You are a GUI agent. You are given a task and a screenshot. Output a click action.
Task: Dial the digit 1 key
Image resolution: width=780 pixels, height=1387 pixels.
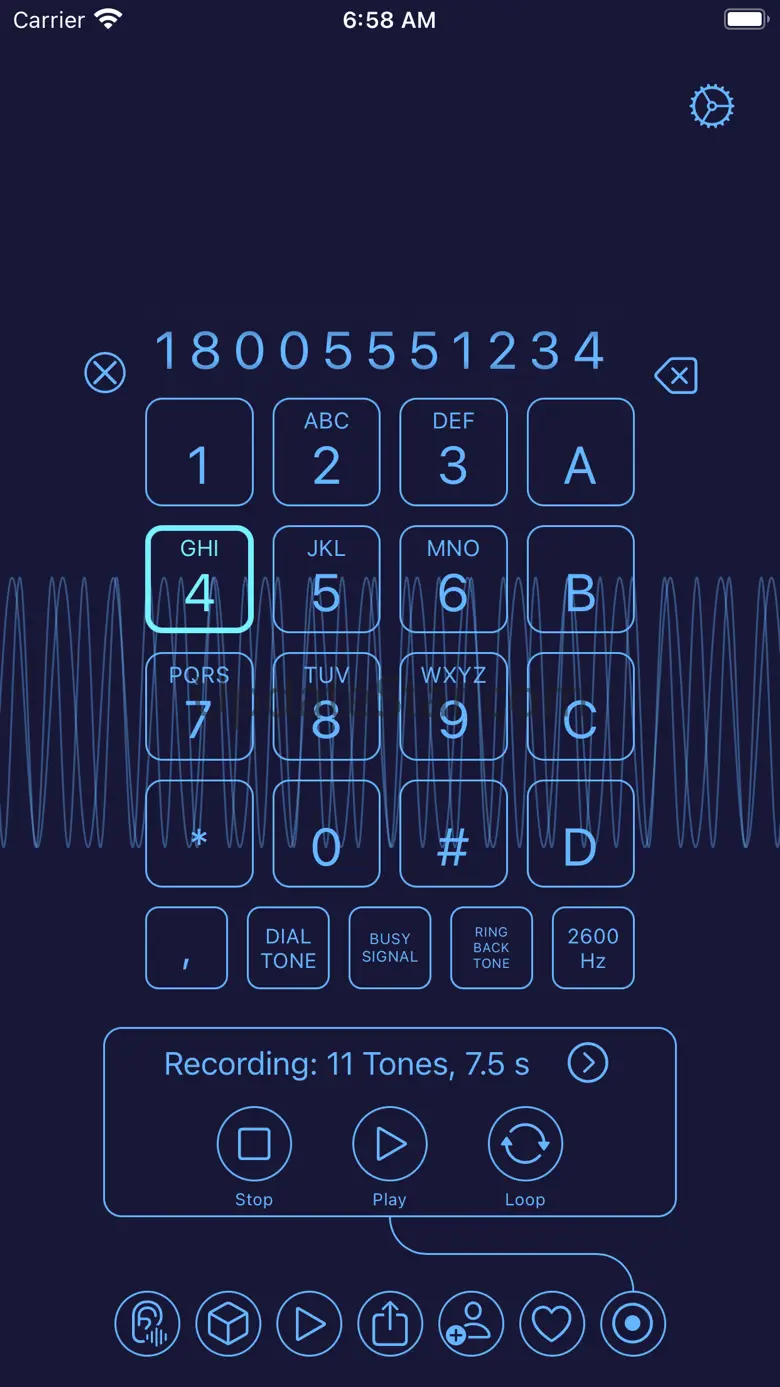pyautogui.click(x=199, y=452)
